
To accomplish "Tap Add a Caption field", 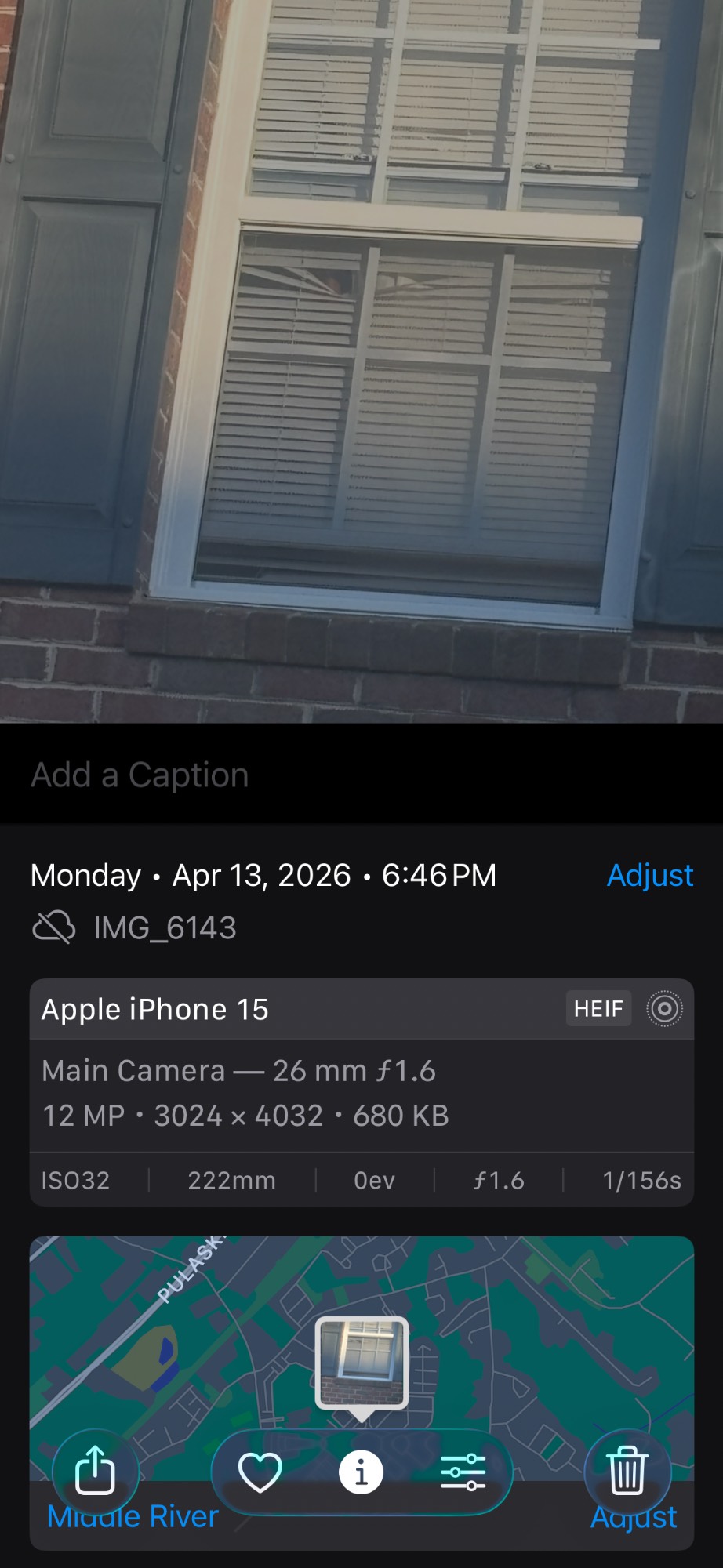I will 140,775.
